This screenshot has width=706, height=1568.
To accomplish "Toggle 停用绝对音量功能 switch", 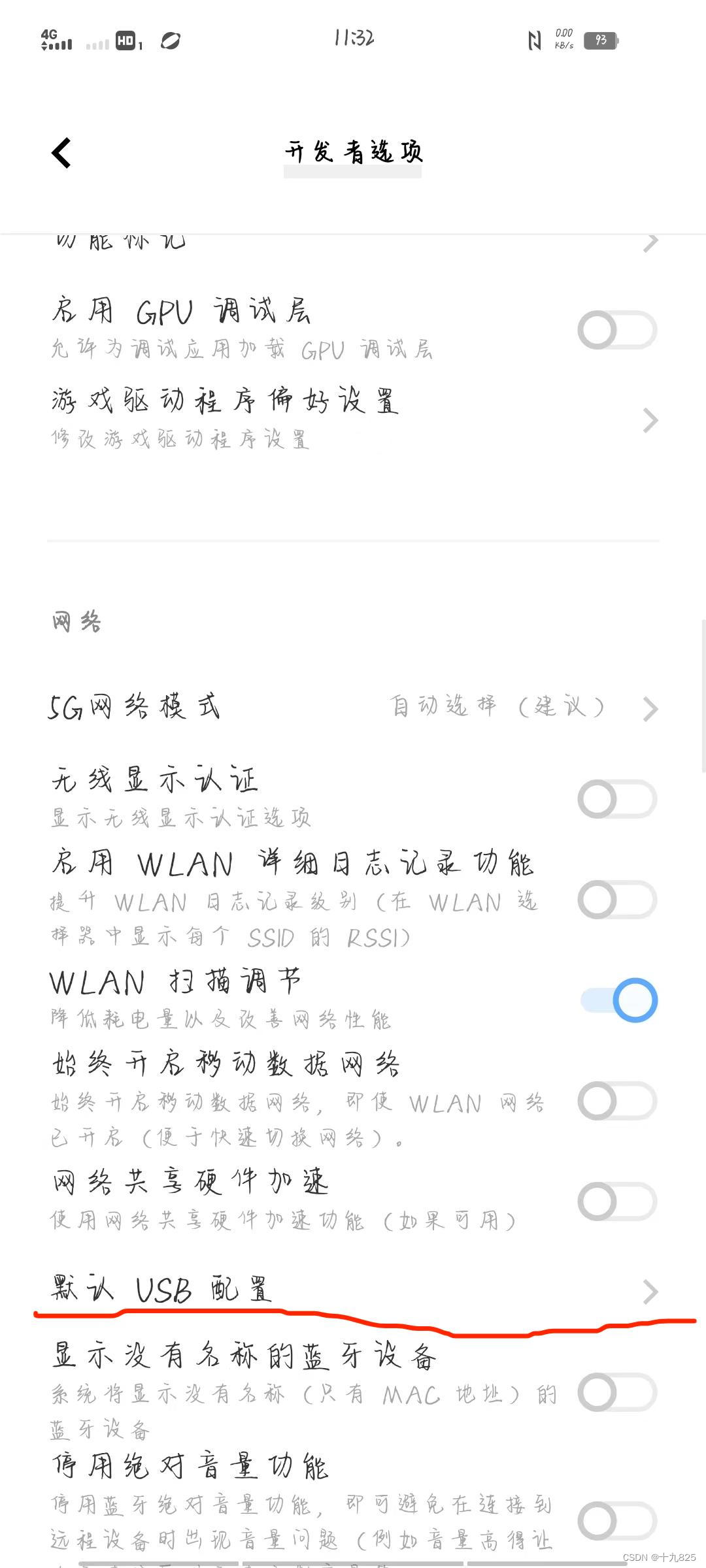I will pyautogui.click(x=617, y=1521).
